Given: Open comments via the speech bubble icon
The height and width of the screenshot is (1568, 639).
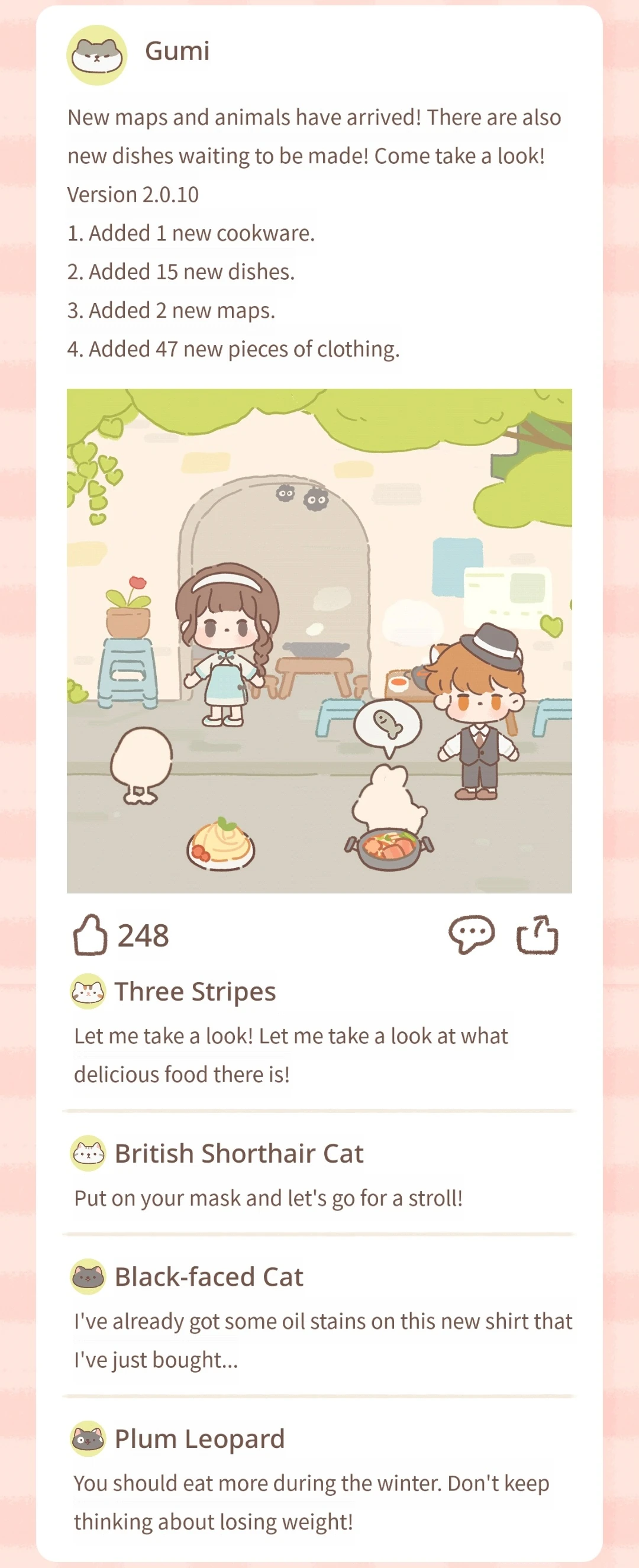Looking at the screenshot, I should tap(471, 934).
